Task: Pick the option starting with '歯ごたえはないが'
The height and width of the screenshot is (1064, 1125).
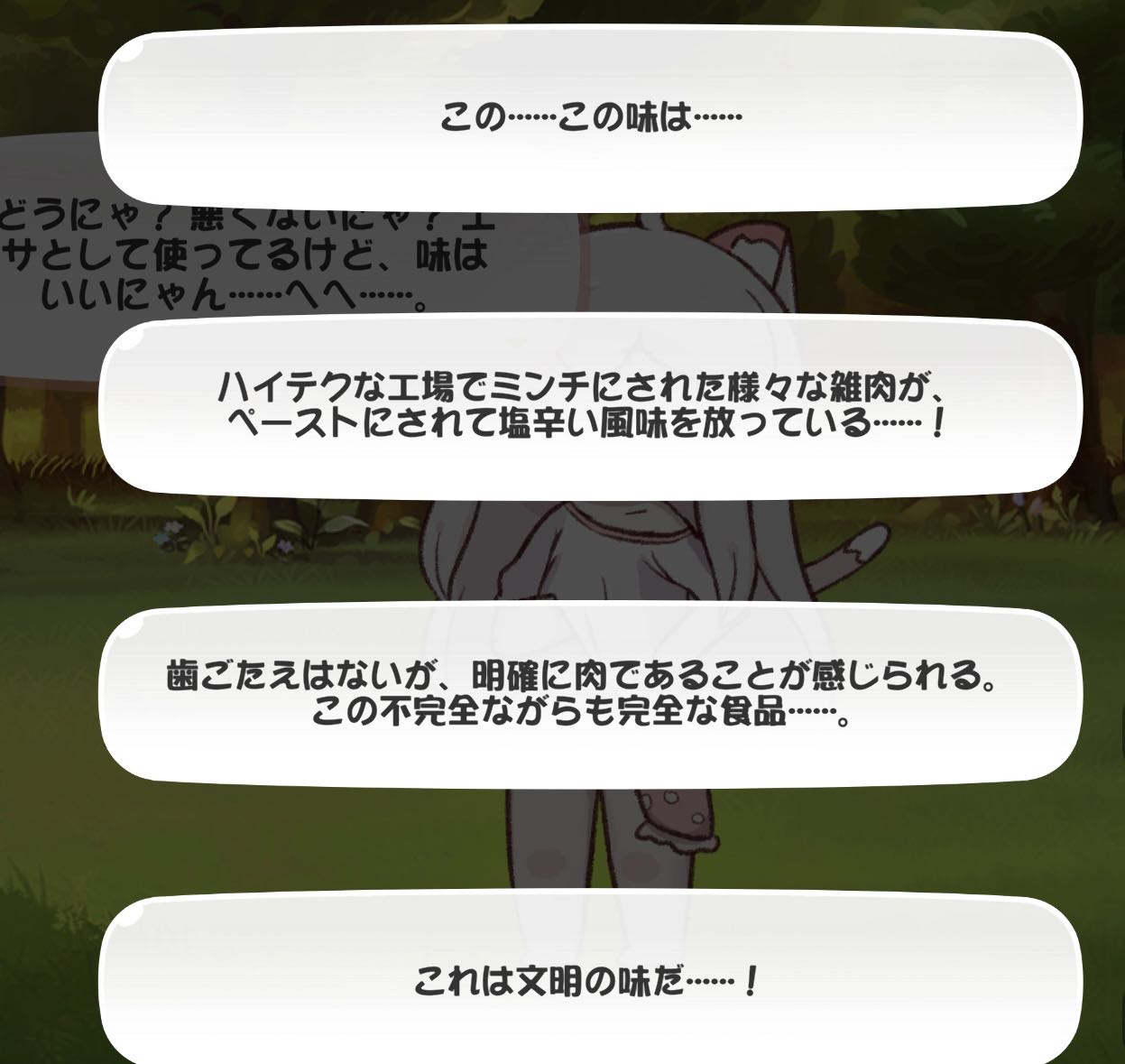Action: pos(590,693)
